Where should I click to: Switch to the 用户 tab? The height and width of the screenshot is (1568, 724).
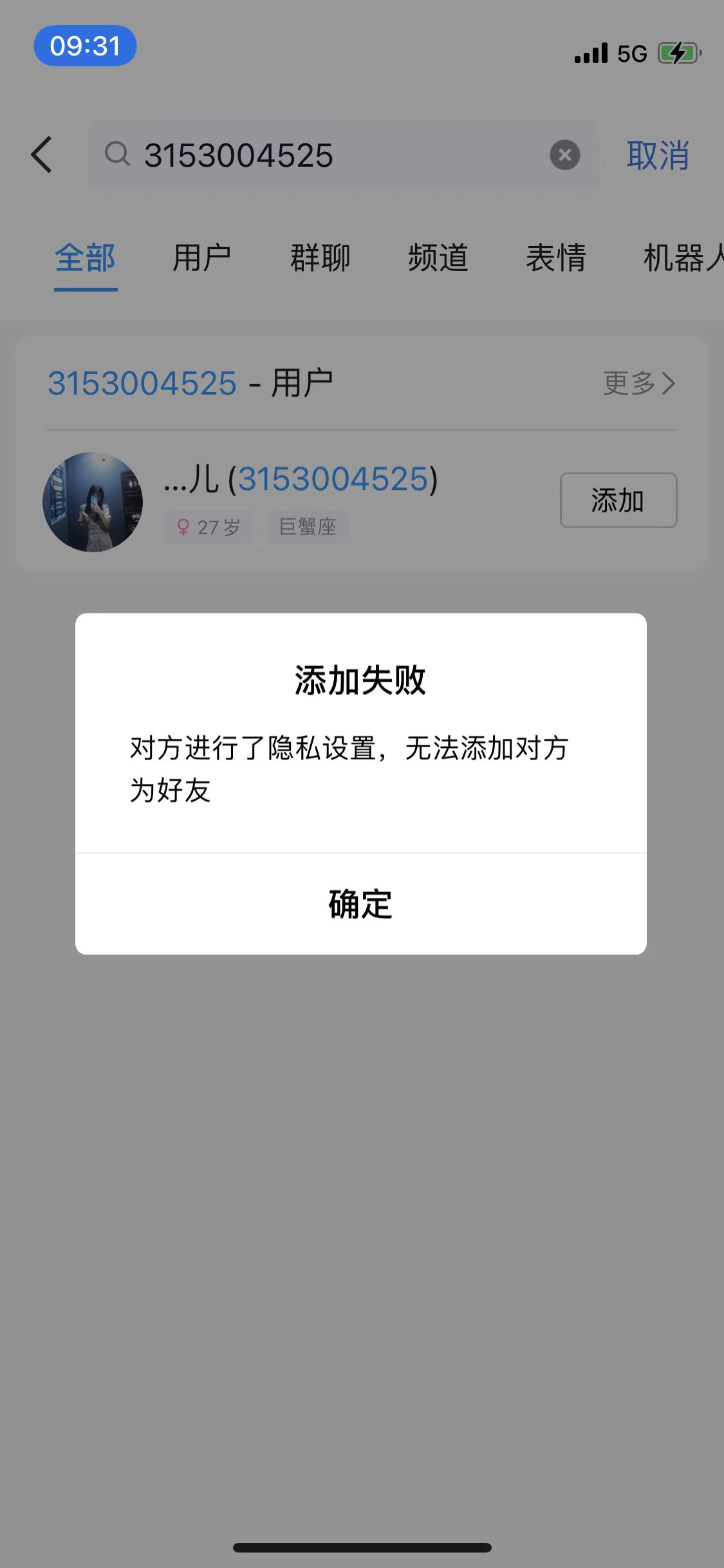202,259
